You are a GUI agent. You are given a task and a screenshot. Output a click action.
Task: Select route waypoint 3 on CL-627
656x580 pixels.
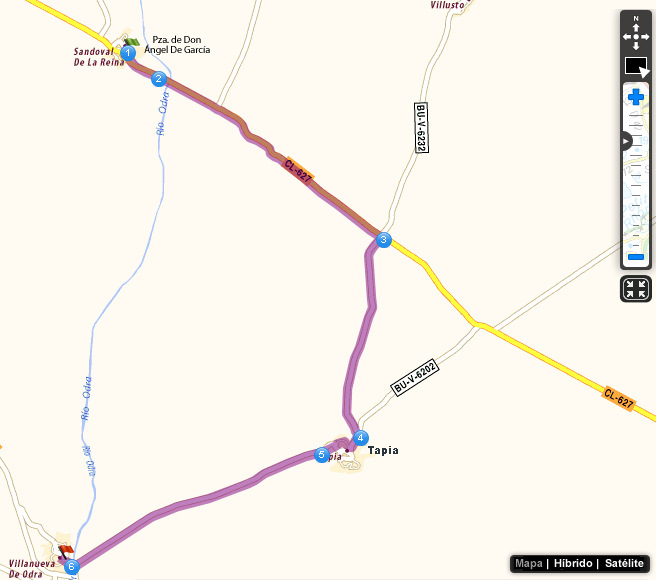(x=383, y=239)
